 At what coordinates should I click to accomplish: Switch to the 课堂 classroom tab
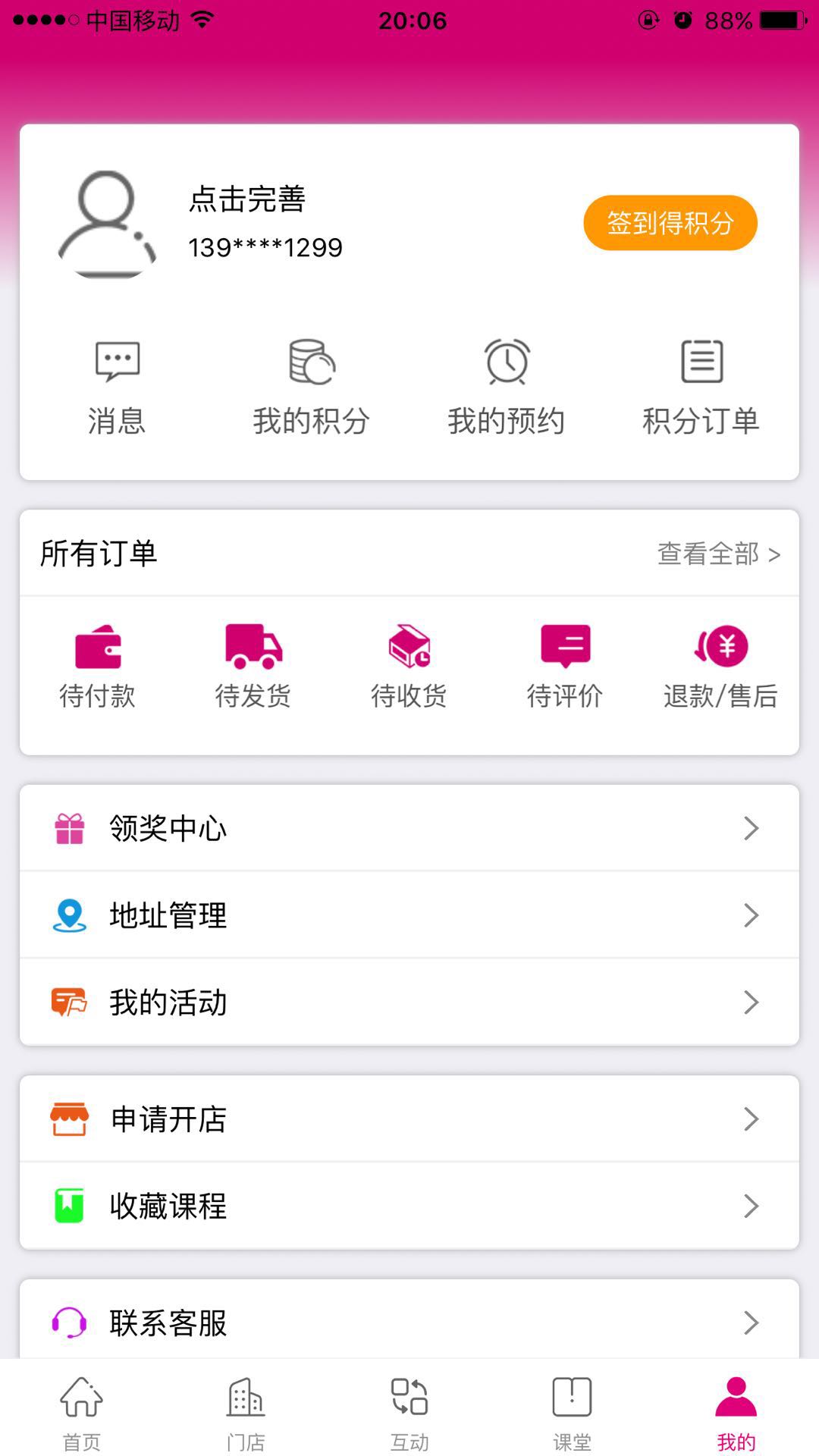tap(572, 1412)
